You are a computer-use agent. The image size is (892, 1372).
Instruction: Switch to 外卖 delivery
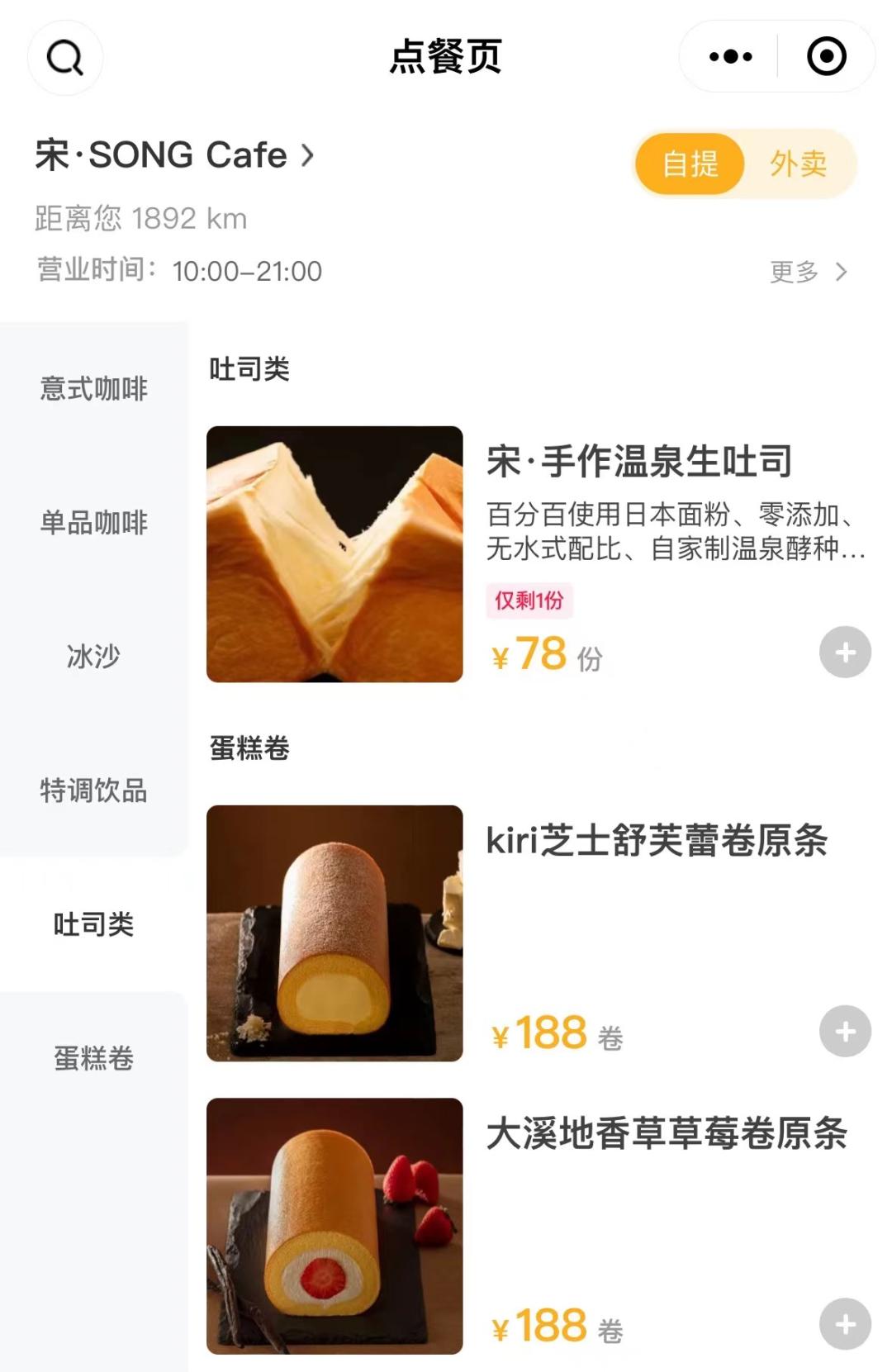click(x=798, y=164)
